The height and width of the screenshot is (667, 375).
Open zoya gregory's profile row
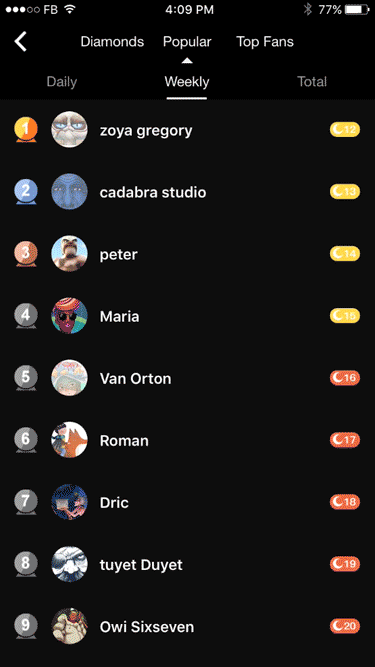pyautogui.click(x=188, y=130)
